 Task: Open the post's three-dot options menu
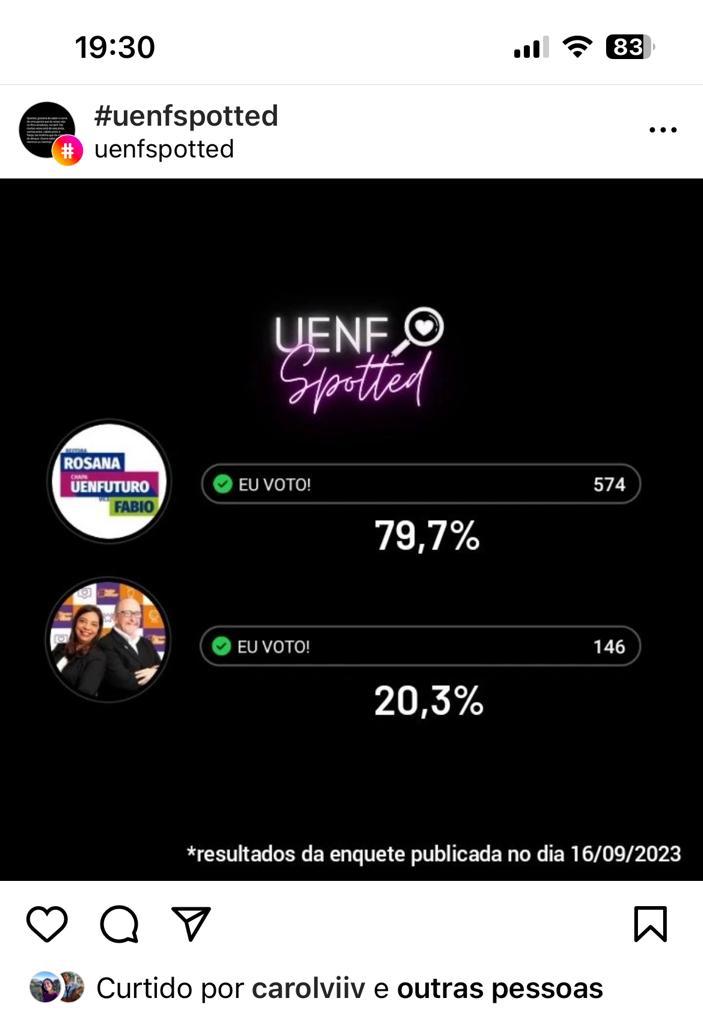click(663, 130)
